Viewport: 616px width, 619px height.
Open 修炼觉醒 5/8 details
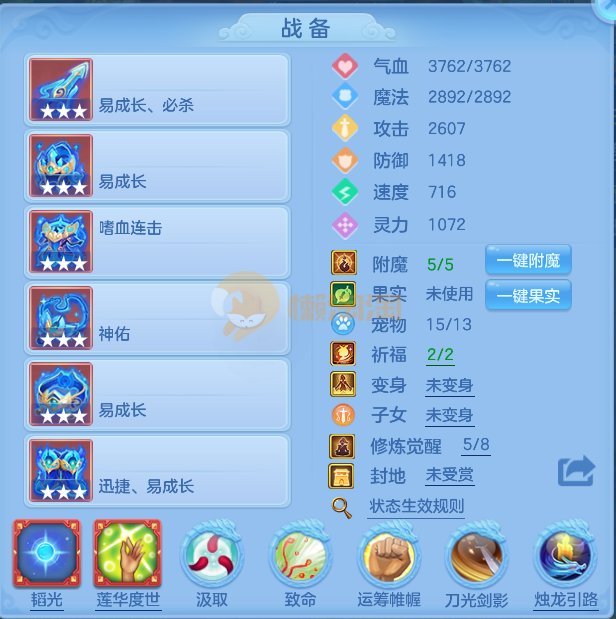[x=476, y=446]
